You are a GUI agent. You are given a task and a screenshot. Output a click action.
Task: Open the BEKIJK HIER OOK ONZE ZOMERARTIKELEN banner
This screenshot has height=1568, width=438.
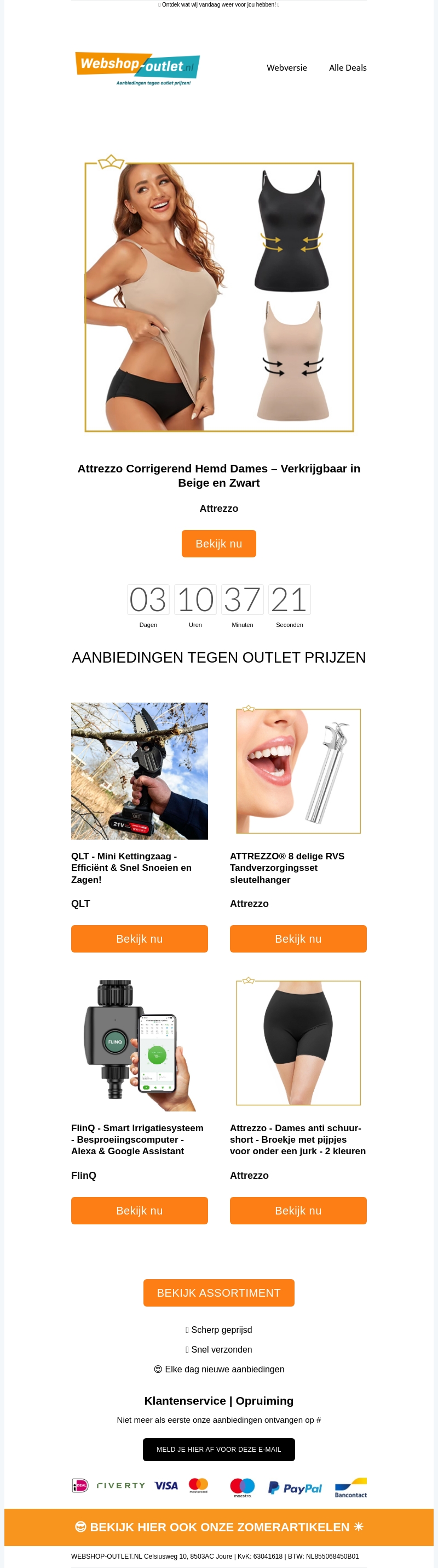[218, 1526]
